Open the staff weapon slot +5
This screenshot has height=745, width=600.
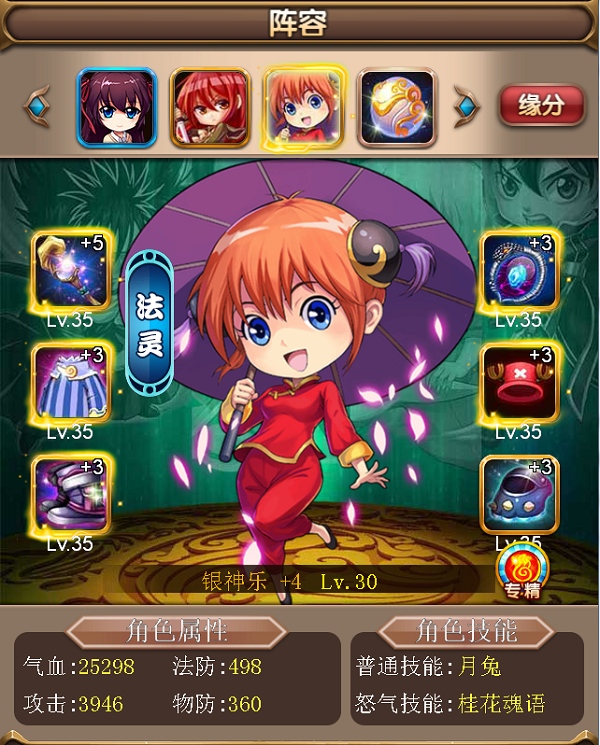[x=71, y=271]
